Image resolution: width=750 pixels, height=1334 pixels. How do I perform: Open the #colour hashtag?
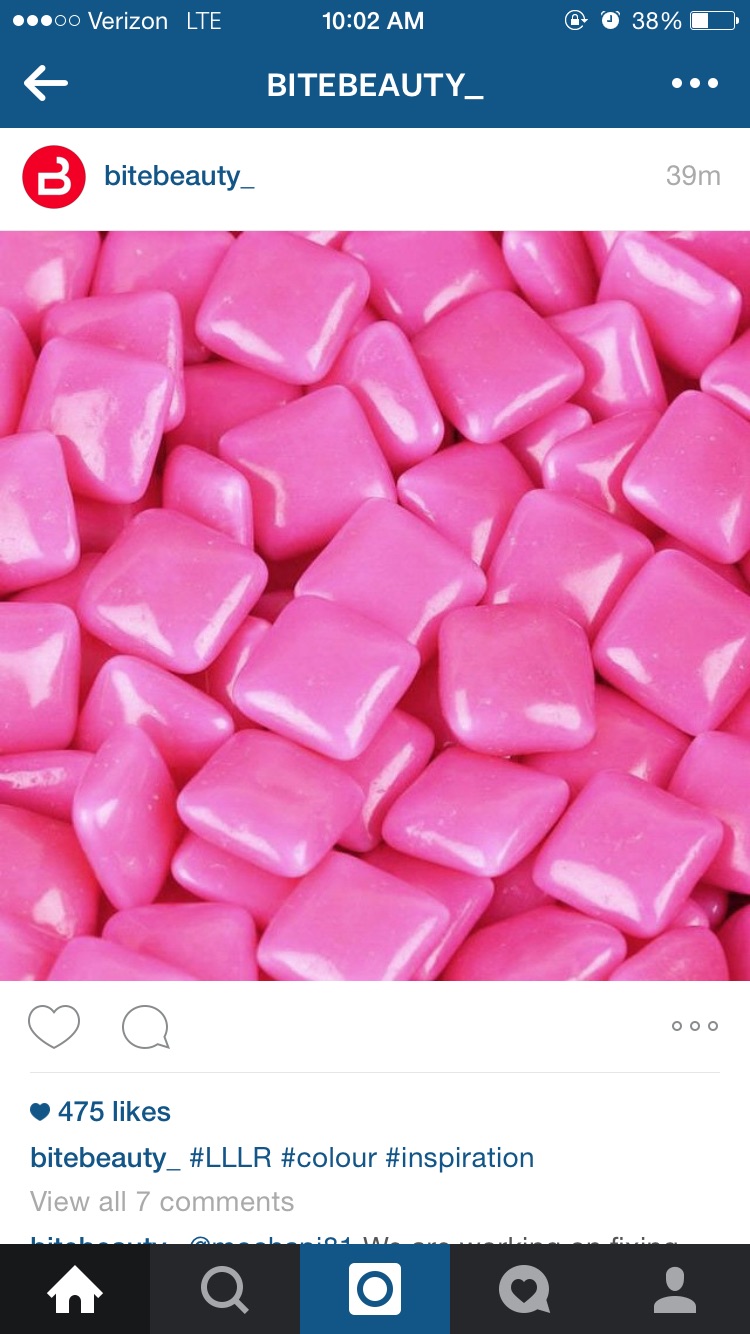point(329,1158)
